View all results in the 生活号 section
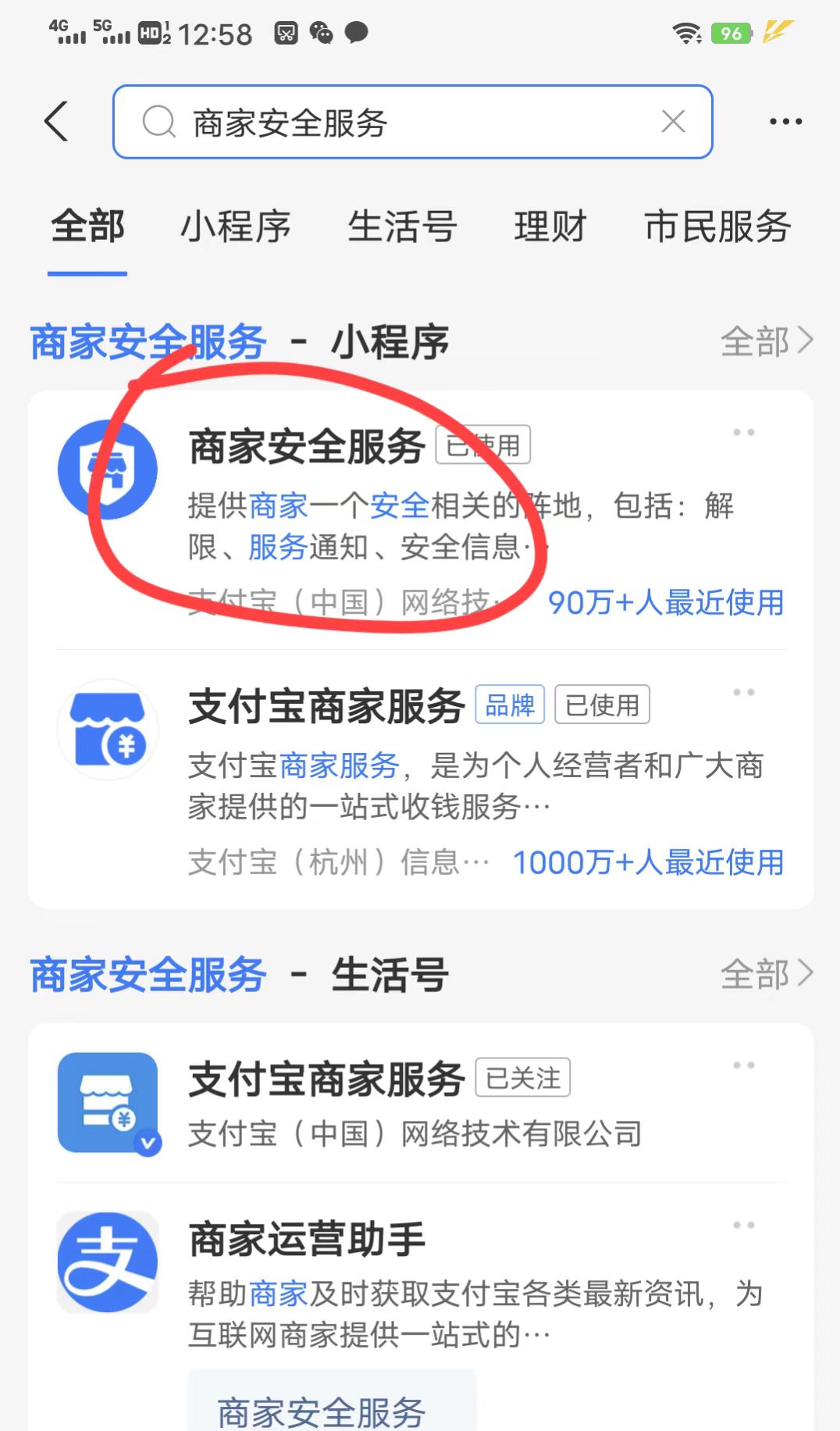The height and width of the screenshot is (1431, 840). [766, 975]
